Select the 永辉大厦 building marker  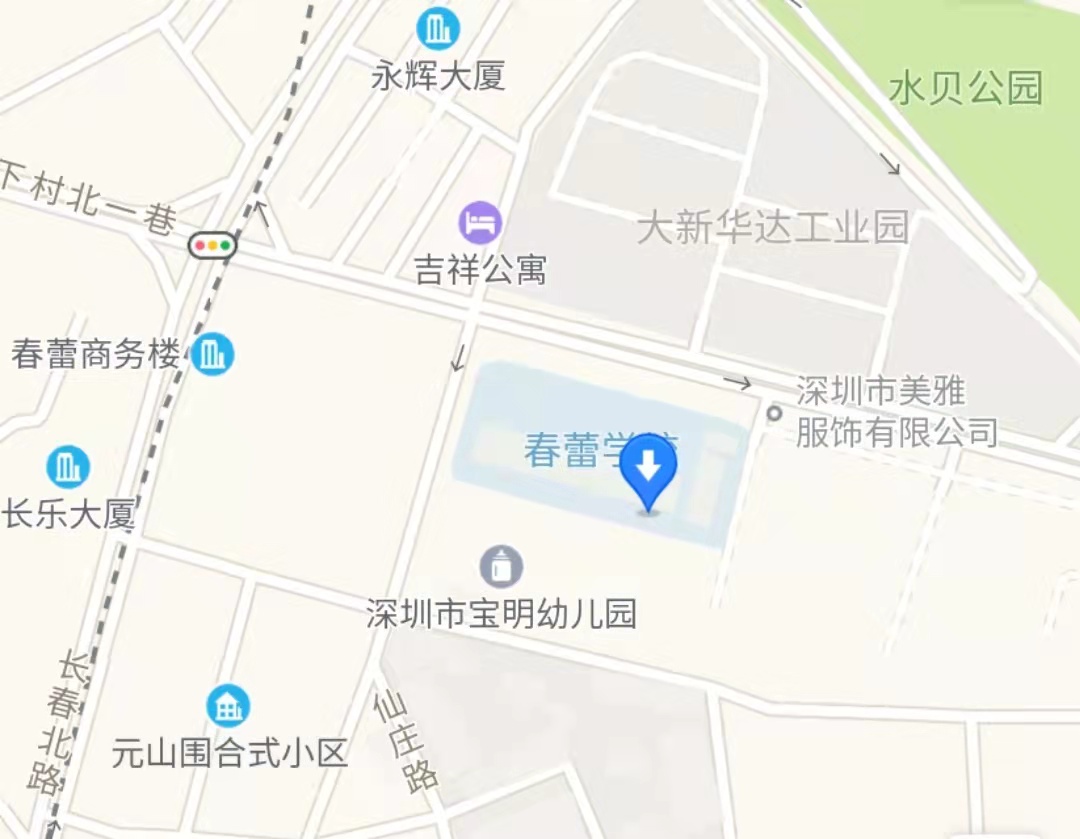437,28
